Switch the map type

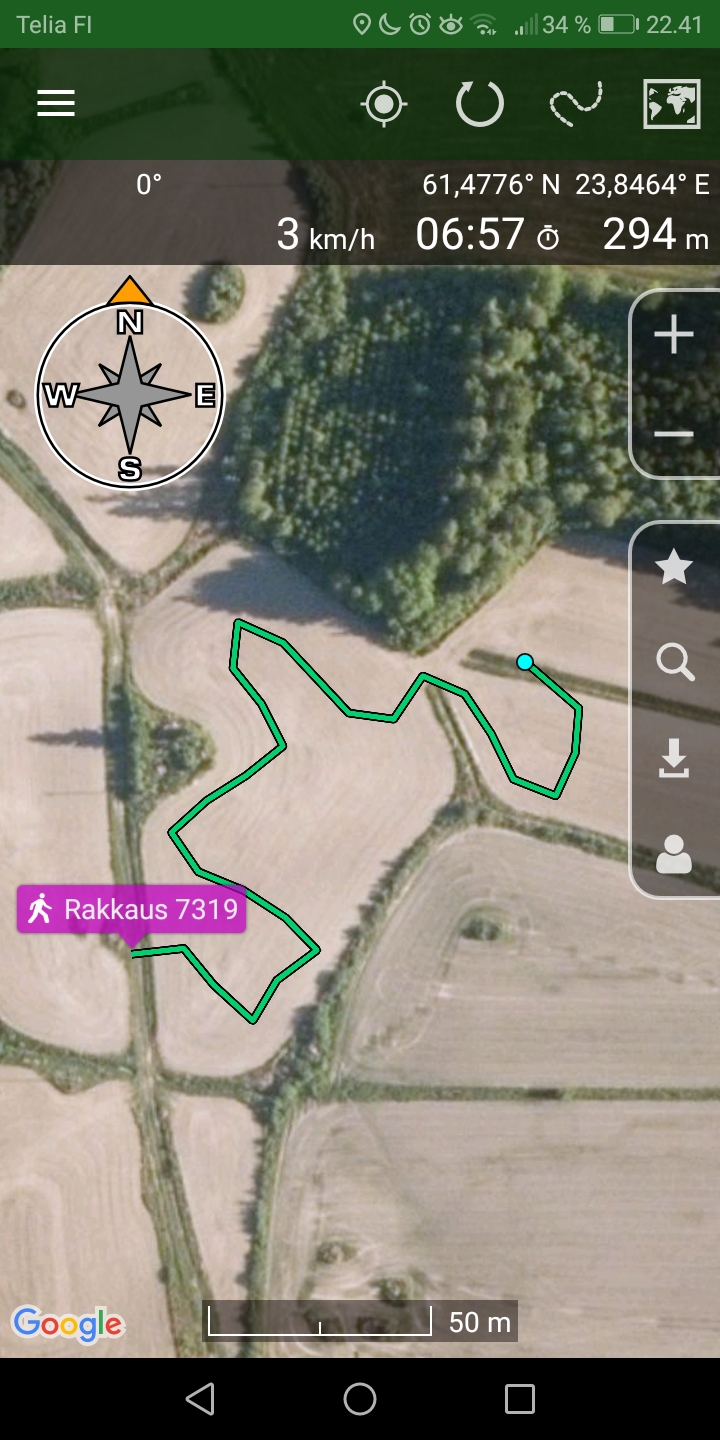[x=671, y=104]
